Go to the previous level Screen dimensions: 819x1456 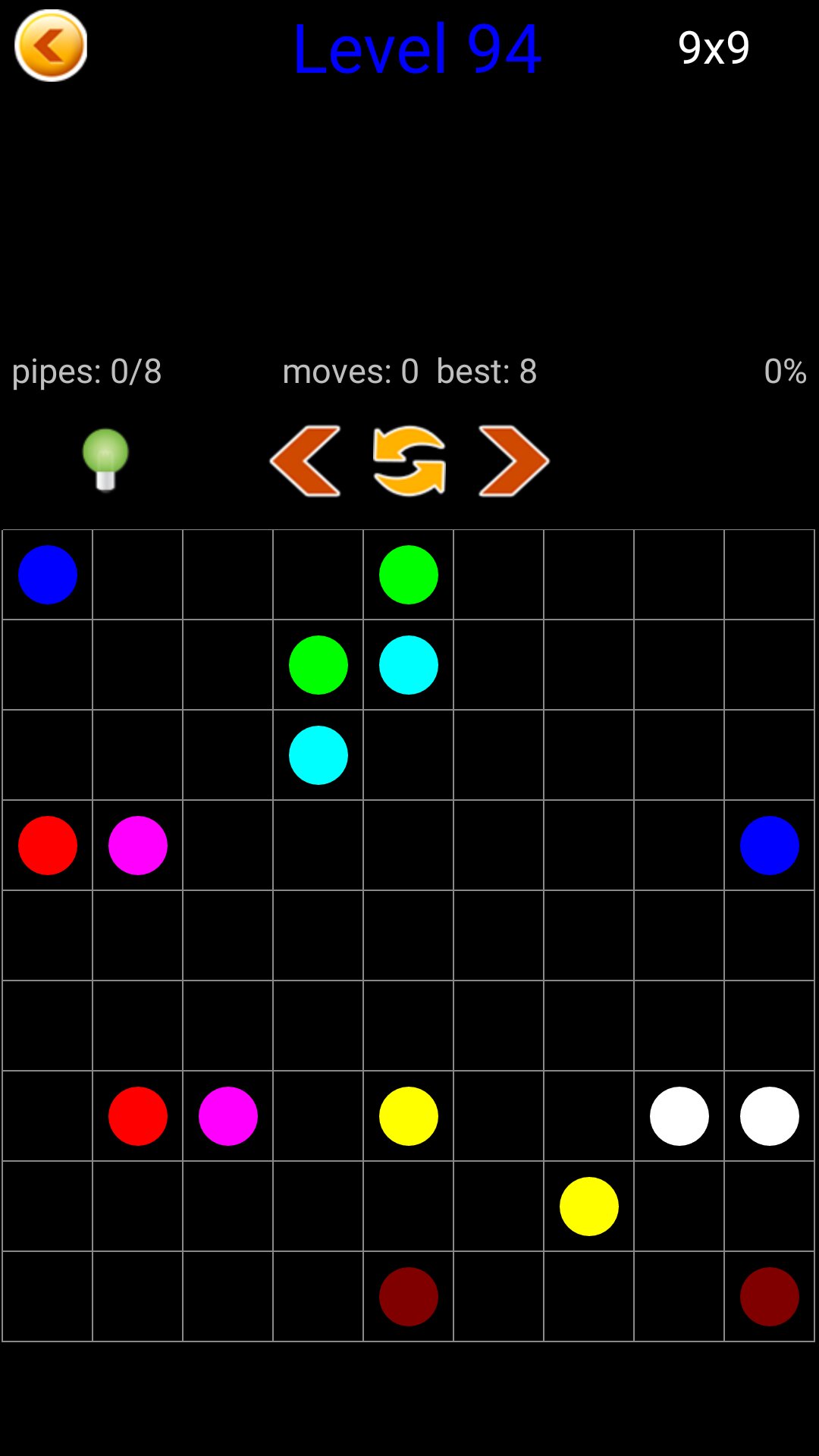[x=306, y=461]
